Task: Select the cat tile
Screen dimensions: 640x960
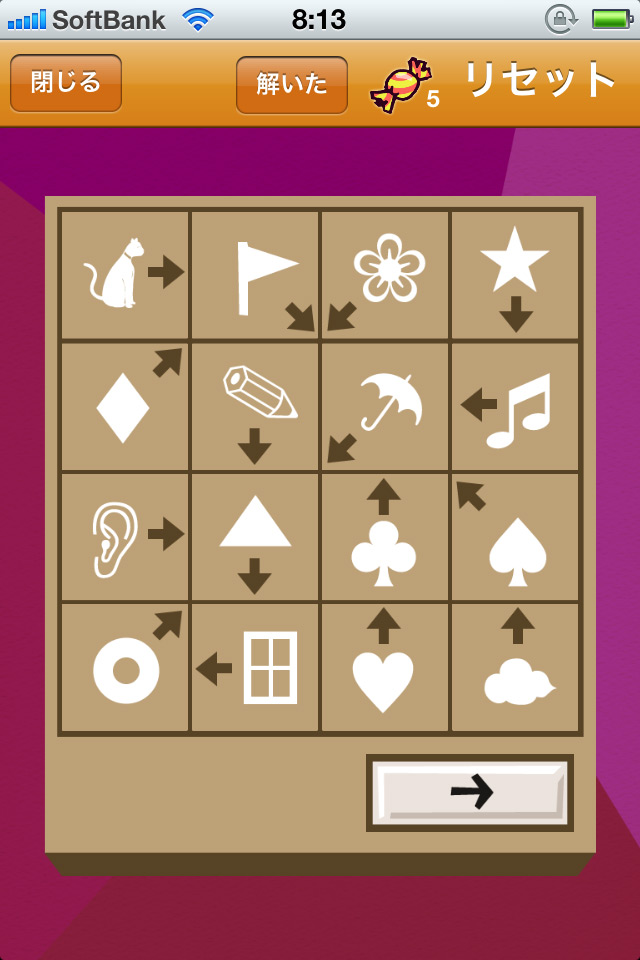Action: click(126, 275)
